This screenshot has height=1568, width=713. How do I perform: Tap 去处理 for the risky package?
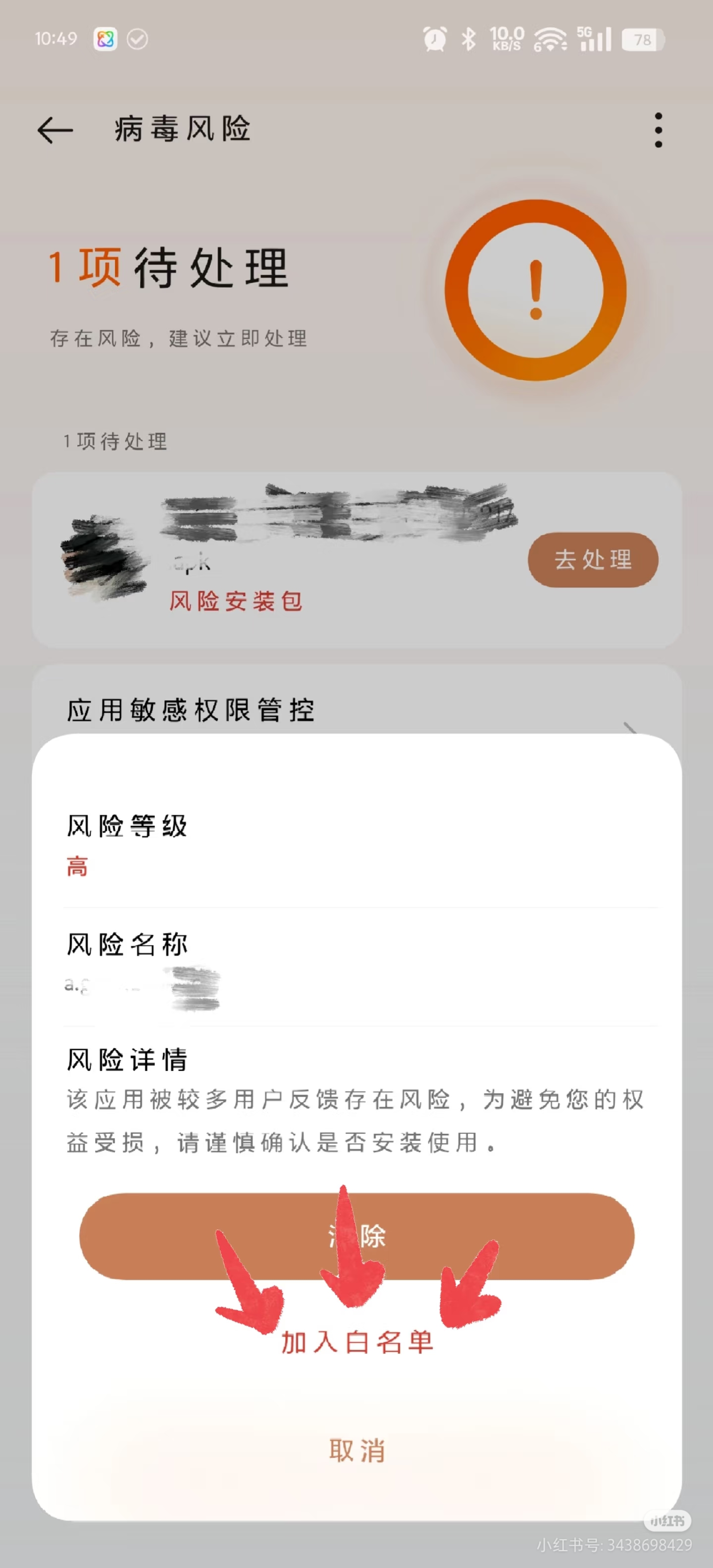click(x=593, y=560)
